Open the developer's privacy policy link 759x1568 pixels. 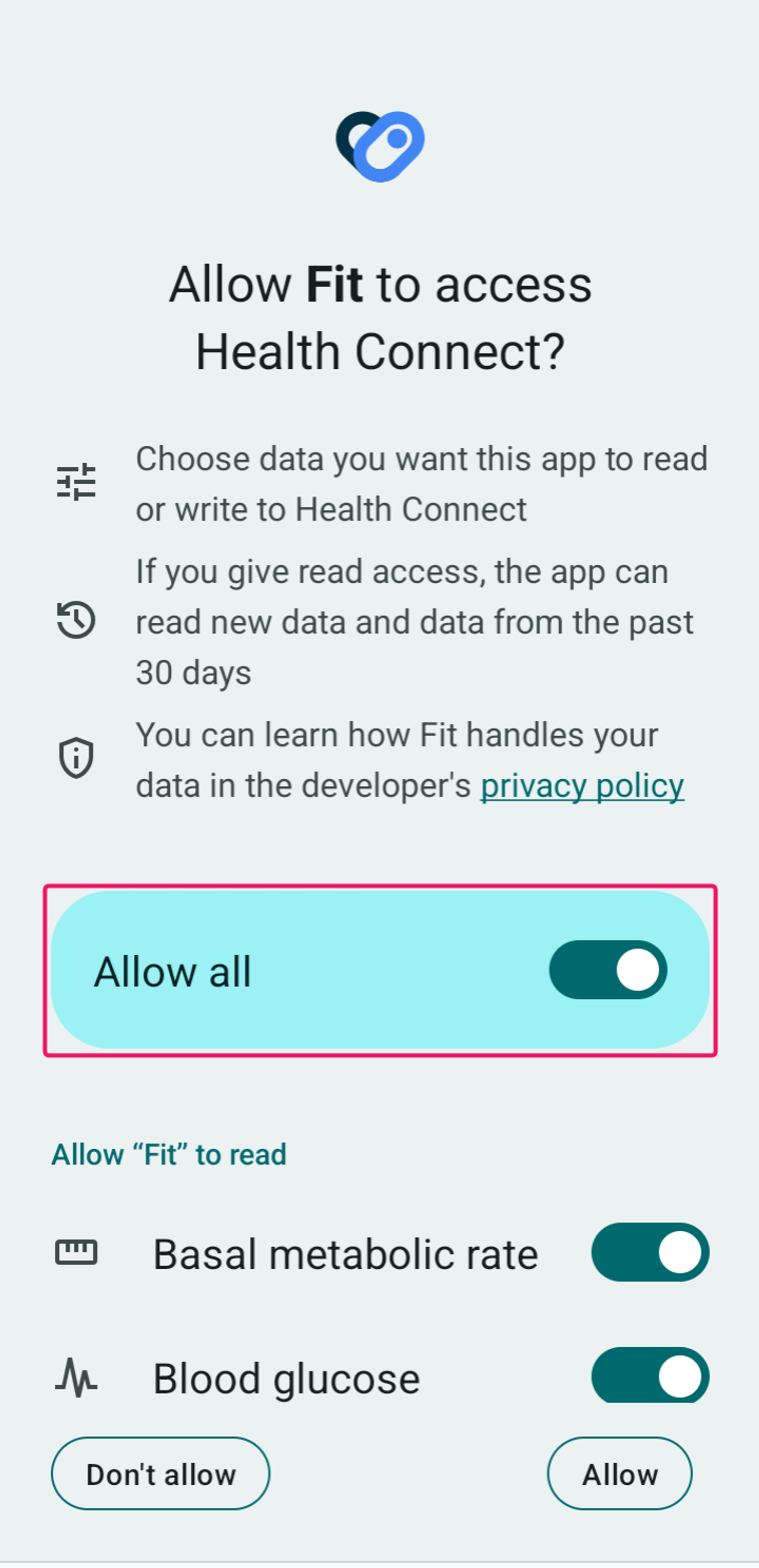pyautogui.click(x=582, y=785)
